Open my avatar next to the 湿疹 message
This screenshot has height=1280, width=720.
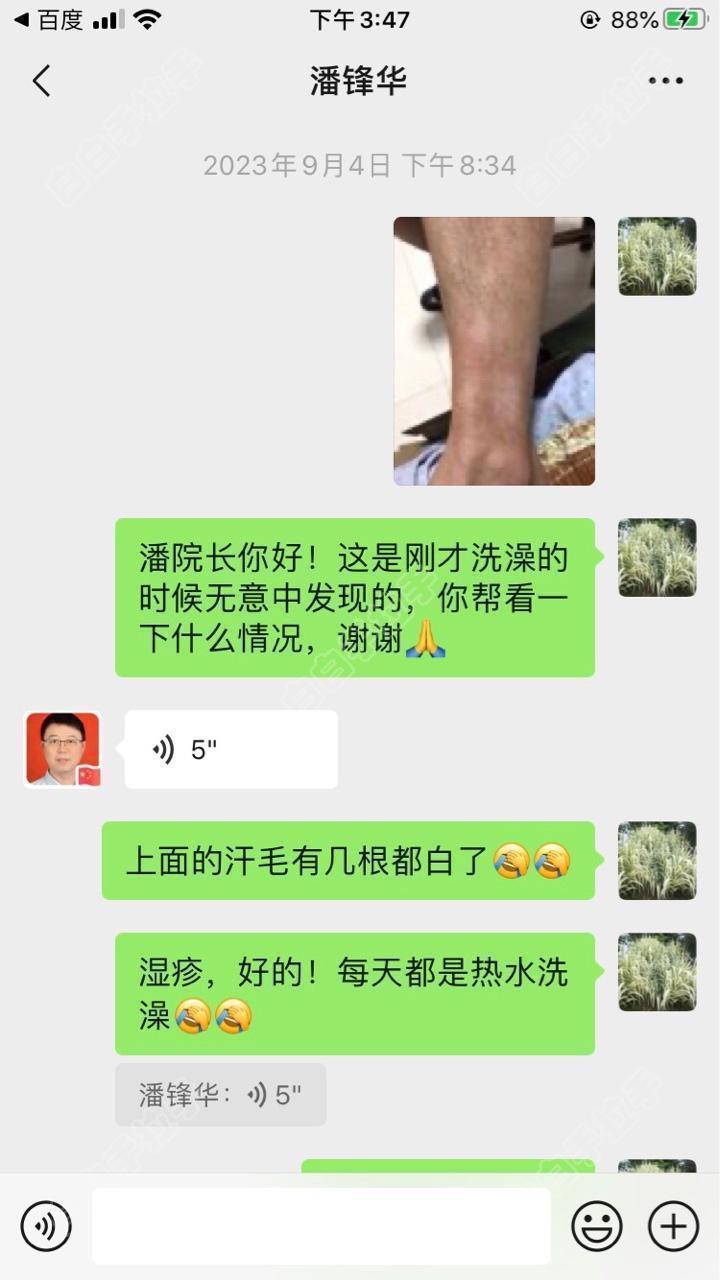click(657, 972)
